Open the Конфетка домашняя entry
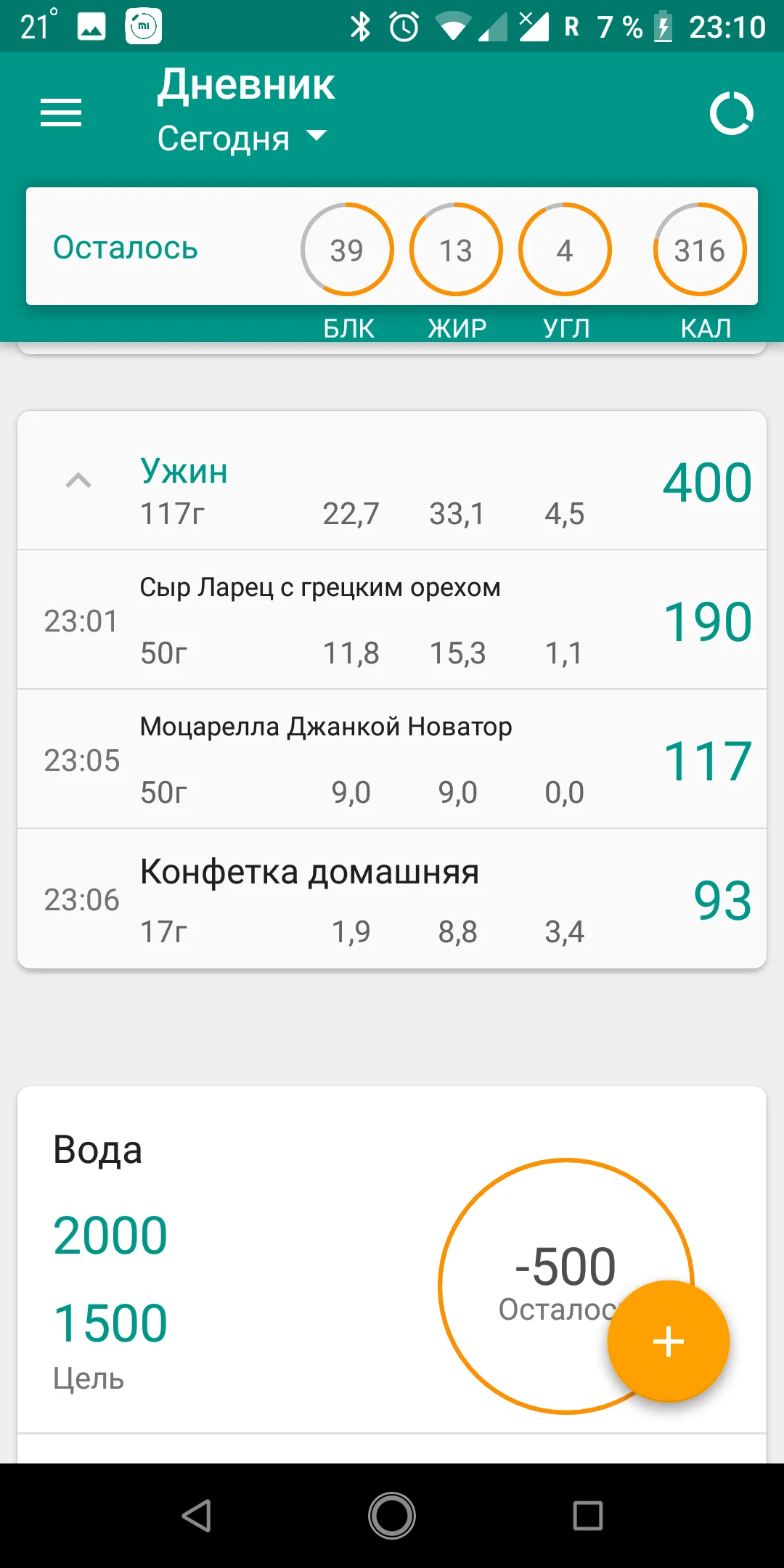784x1568 pixels. [x=392, y=899]
